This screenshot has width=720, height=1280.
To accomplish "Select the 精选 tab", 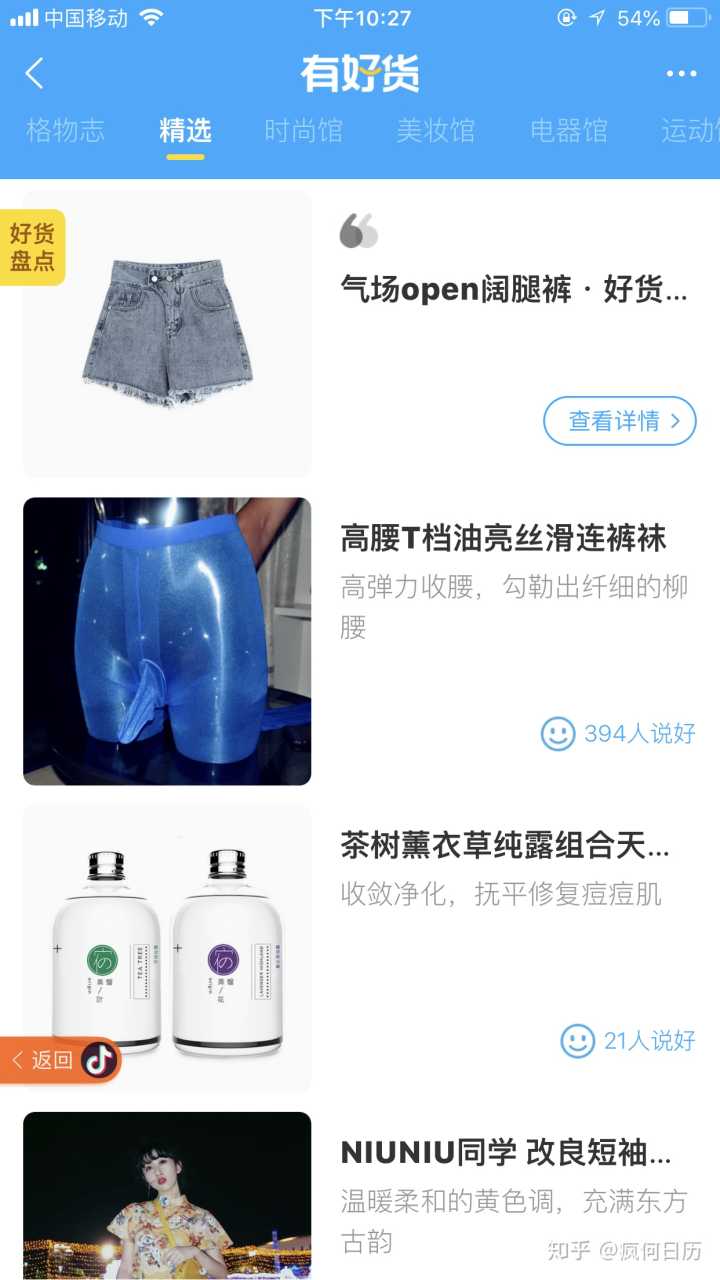I will pos(185,130).
